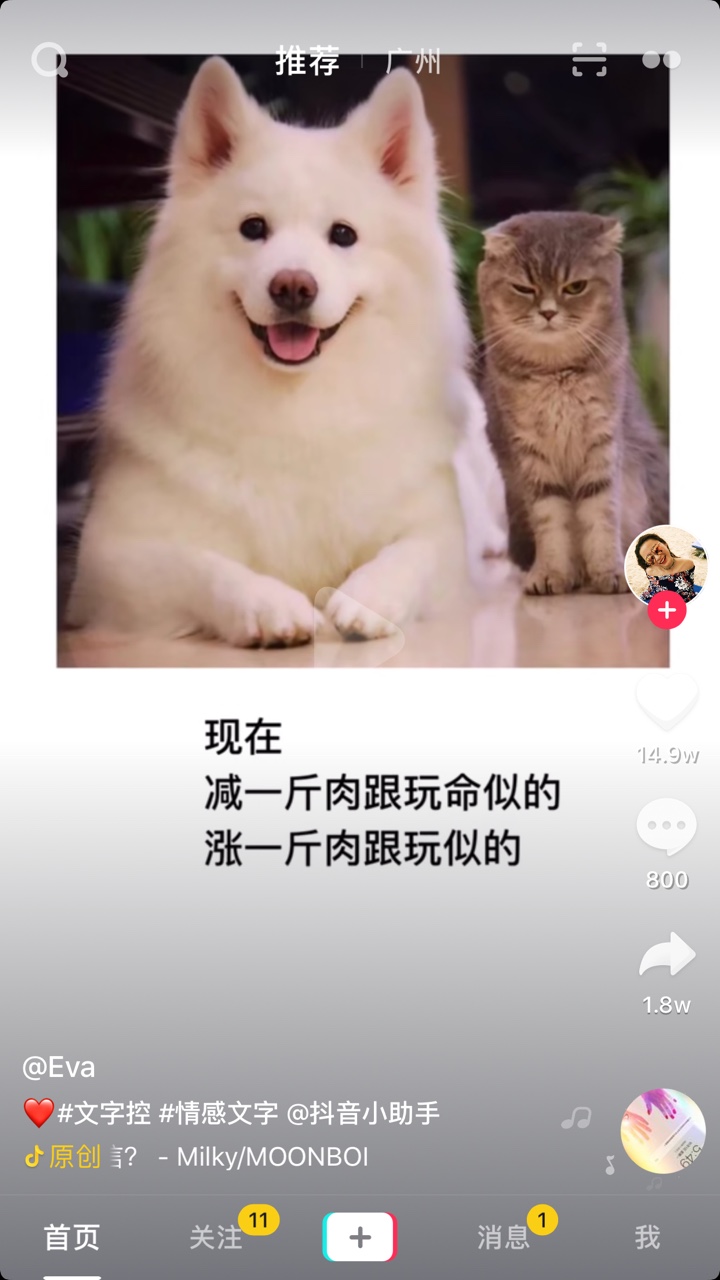The height and width of the screenshot is (1280, 720).
Task: Switch to the 推荐 feed tab
Action: [x=307, y=61]
